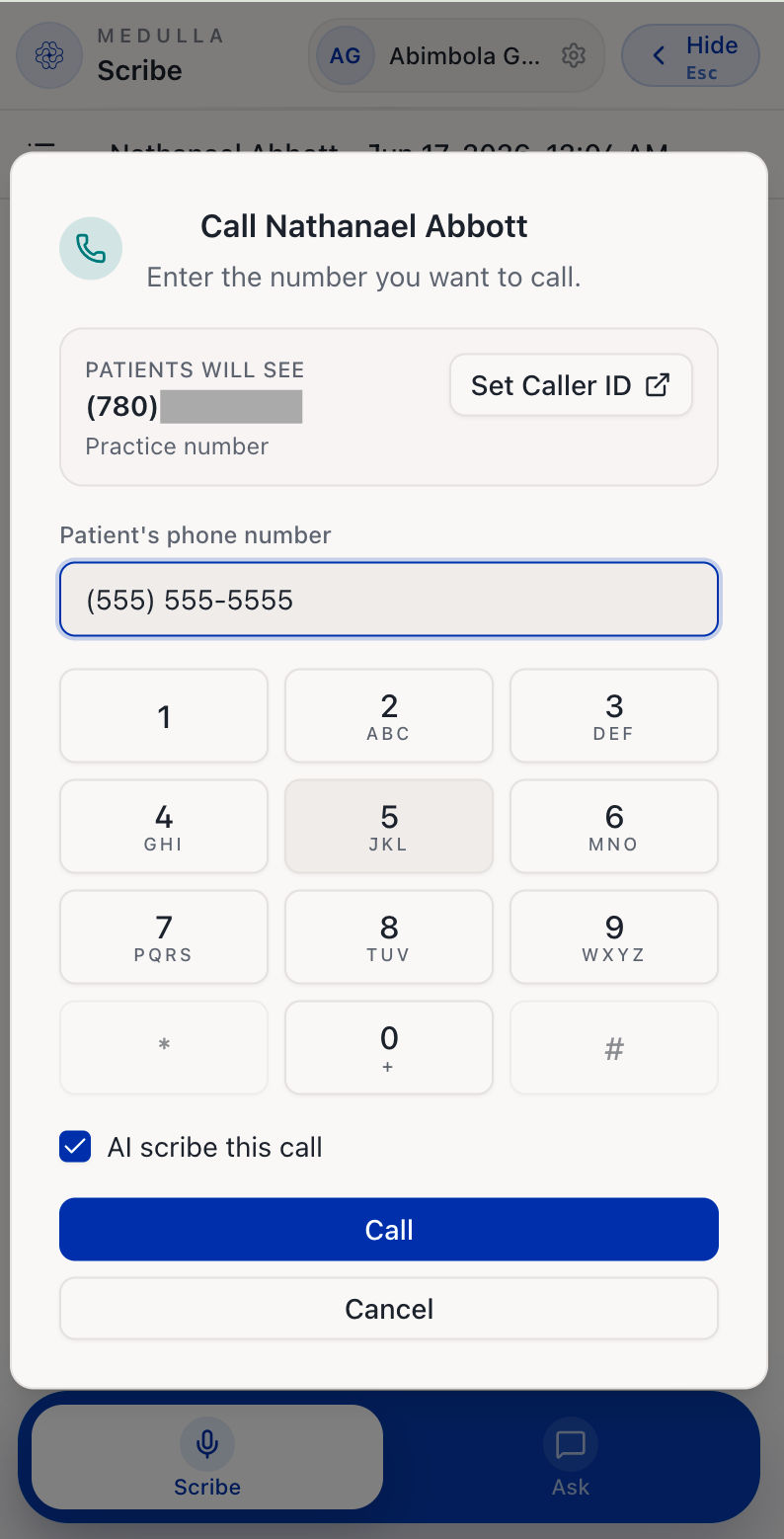
Task: Tap the Call button to dial
Action: [x=389, y=1229]
